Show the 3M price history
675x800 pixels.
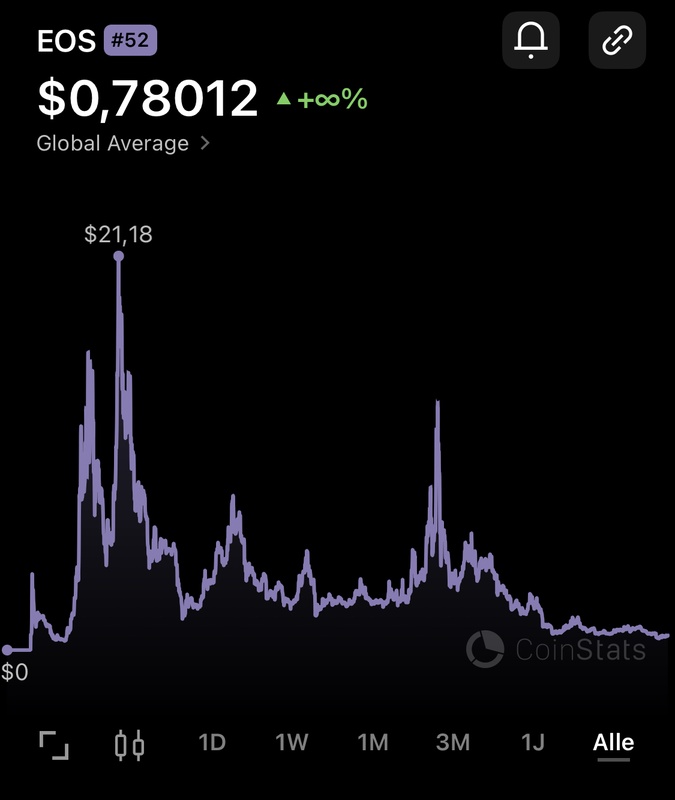pos(453,743)
